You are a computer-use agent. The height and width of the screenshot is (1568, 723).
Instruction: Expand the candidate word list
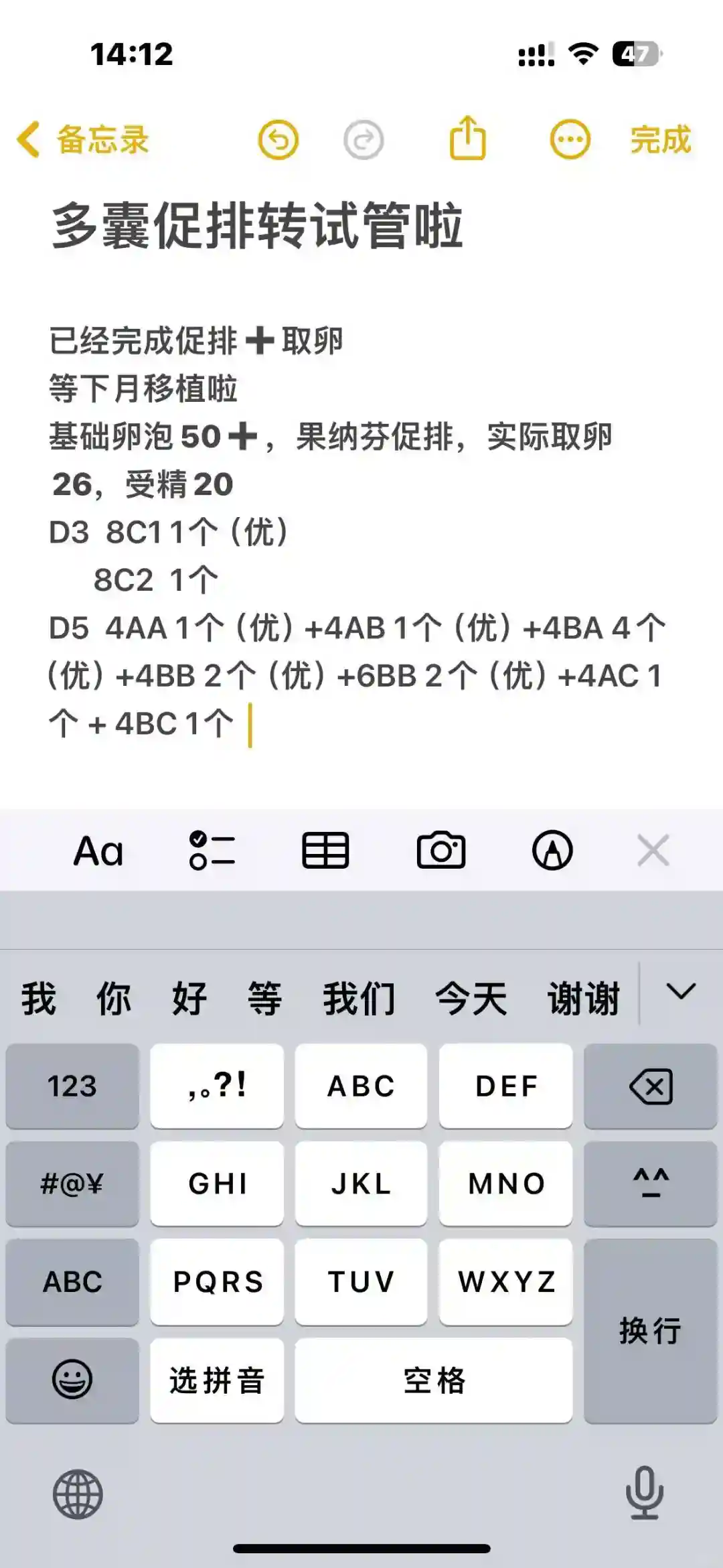point(681,992)
